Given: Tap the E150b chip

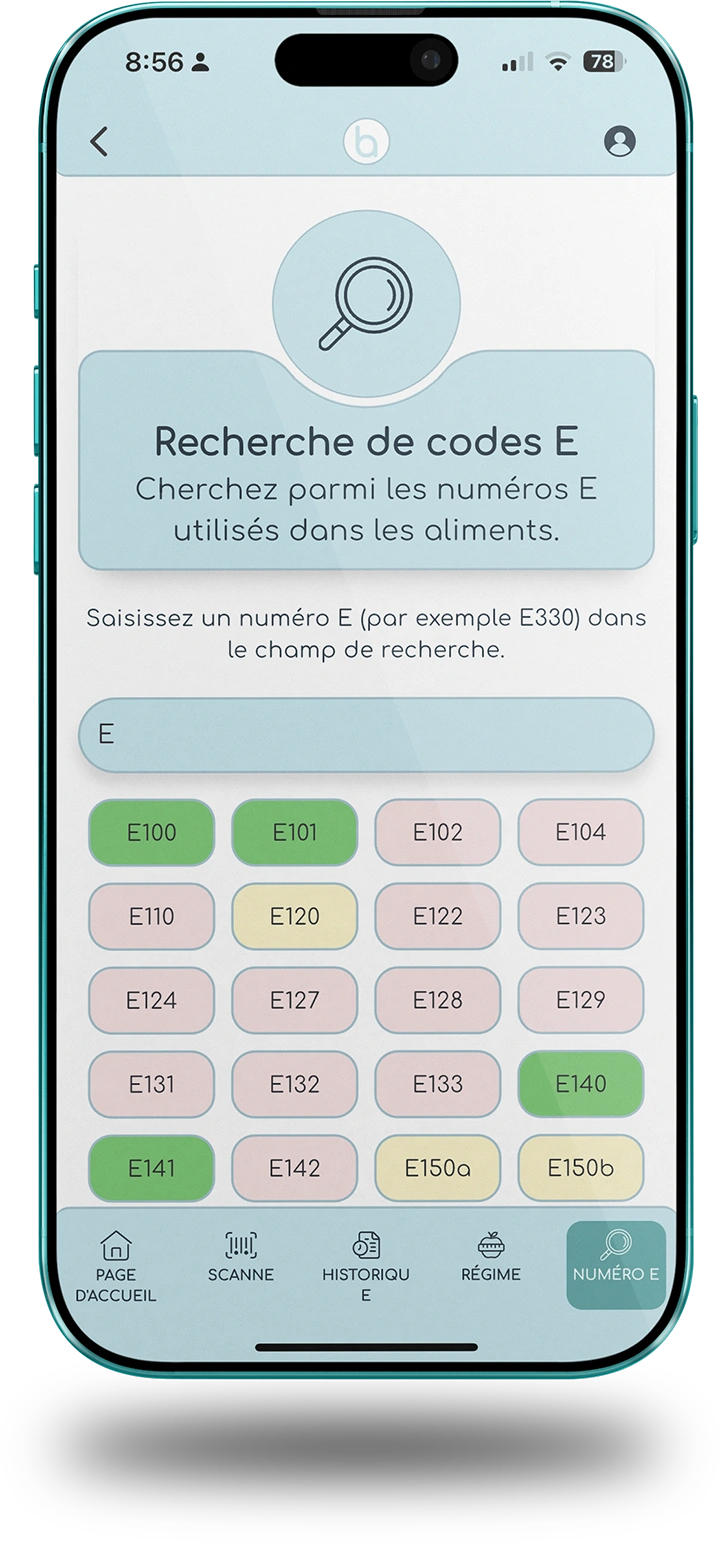Looking at the screenshot, I should (581, 1168).
